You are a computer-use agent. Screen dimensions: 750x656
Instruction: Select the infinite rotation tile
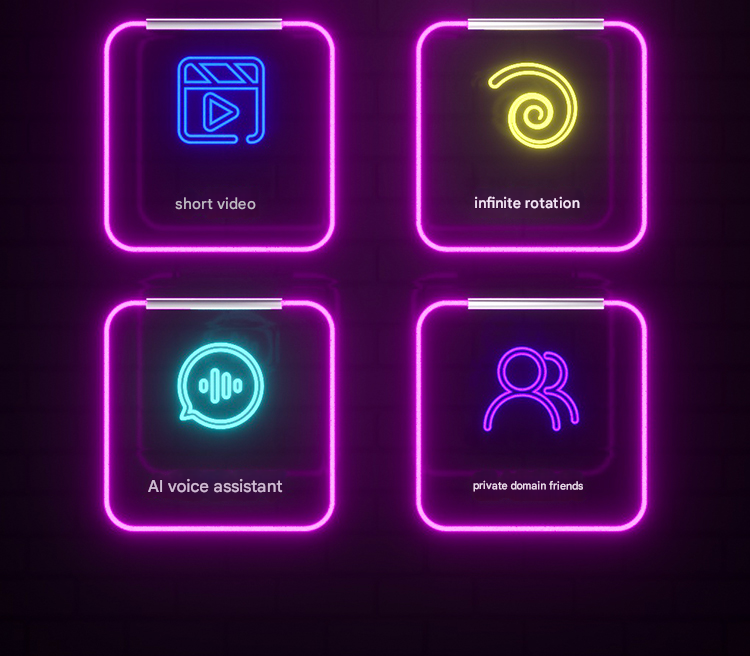(x=531, y=135)
